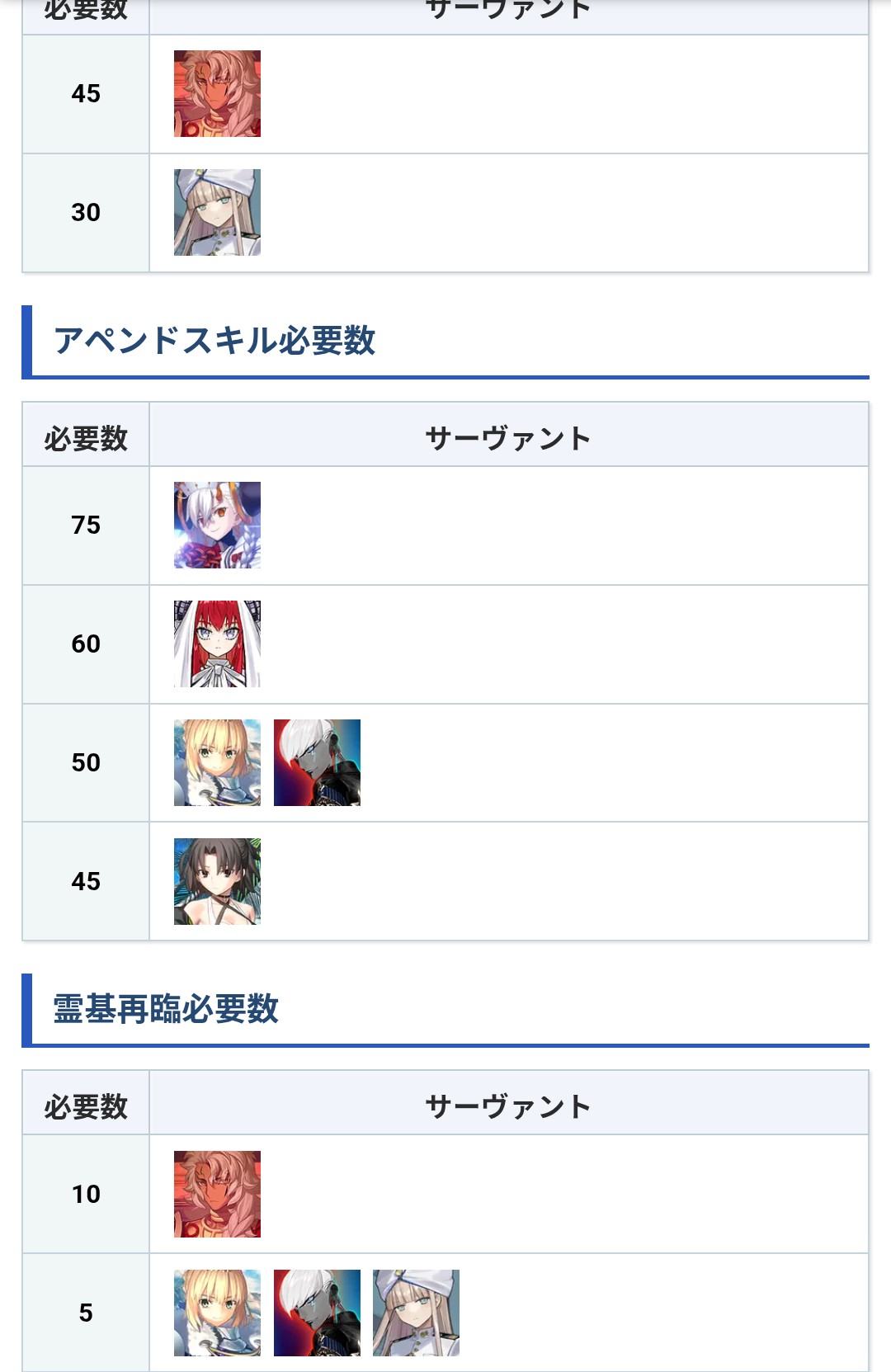Open the white-haired dark servant in the ascension 5 row
Viewport: 891px width, 1372px height.
pos(317,1313)
